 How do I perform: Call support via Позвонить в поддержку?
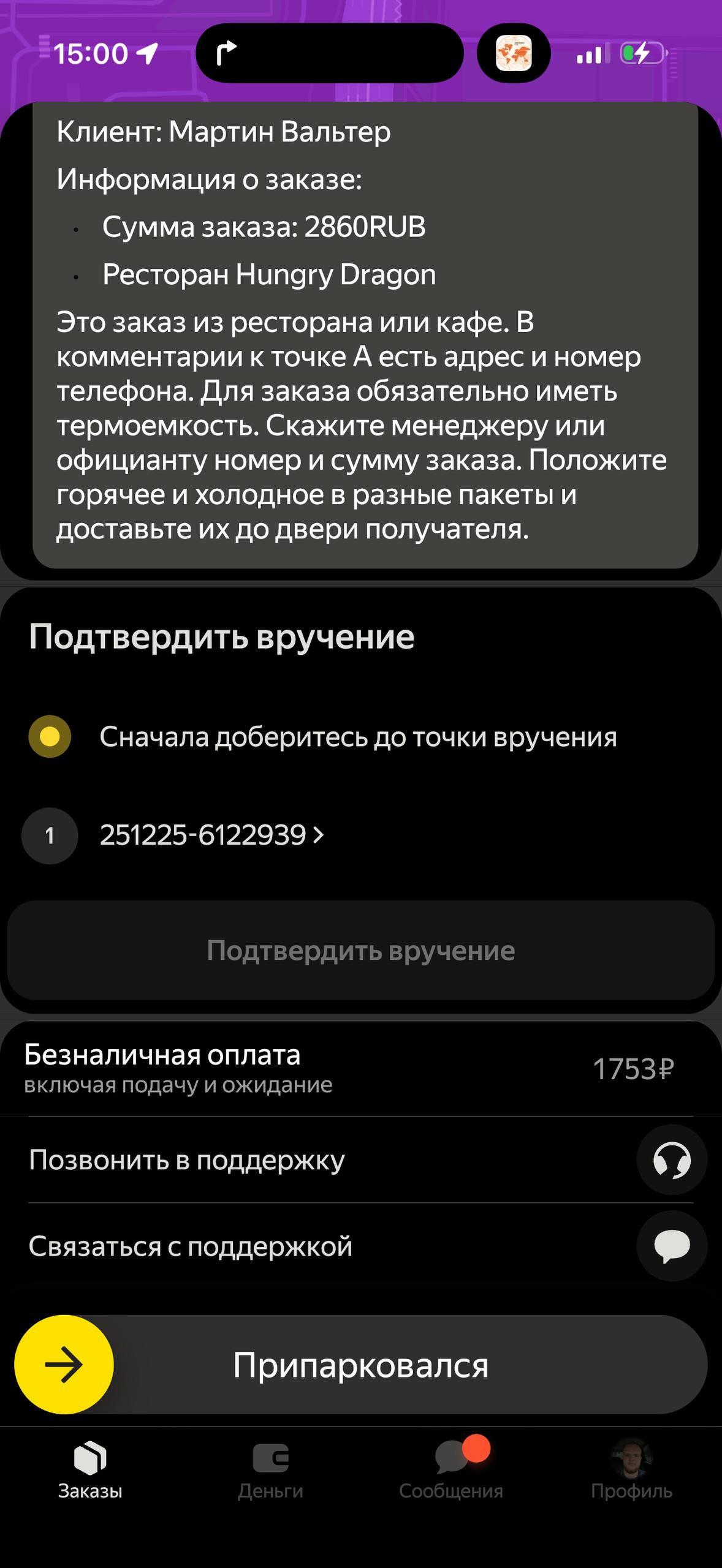coord(672,1159)
